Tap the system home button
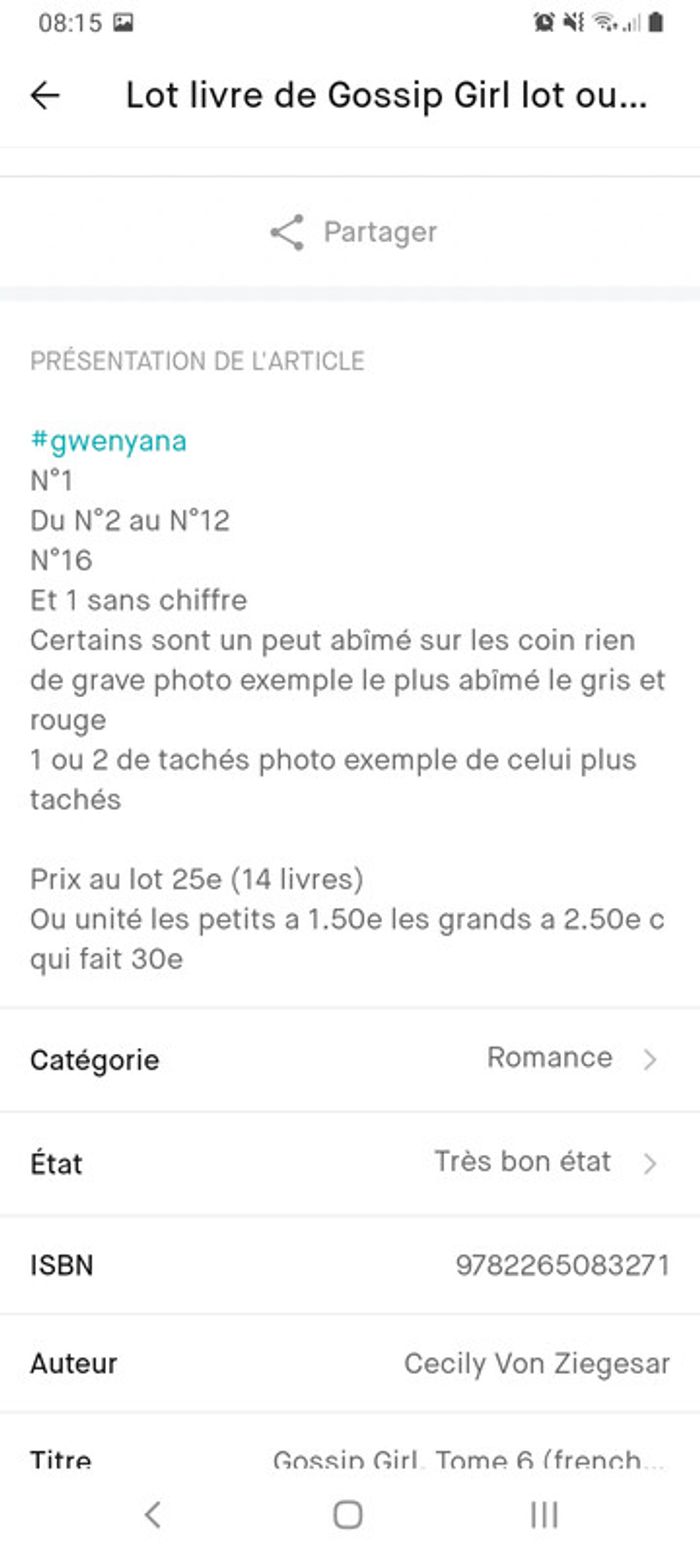The width and height of the screenshot is (700, 1556). point(347,1515)
